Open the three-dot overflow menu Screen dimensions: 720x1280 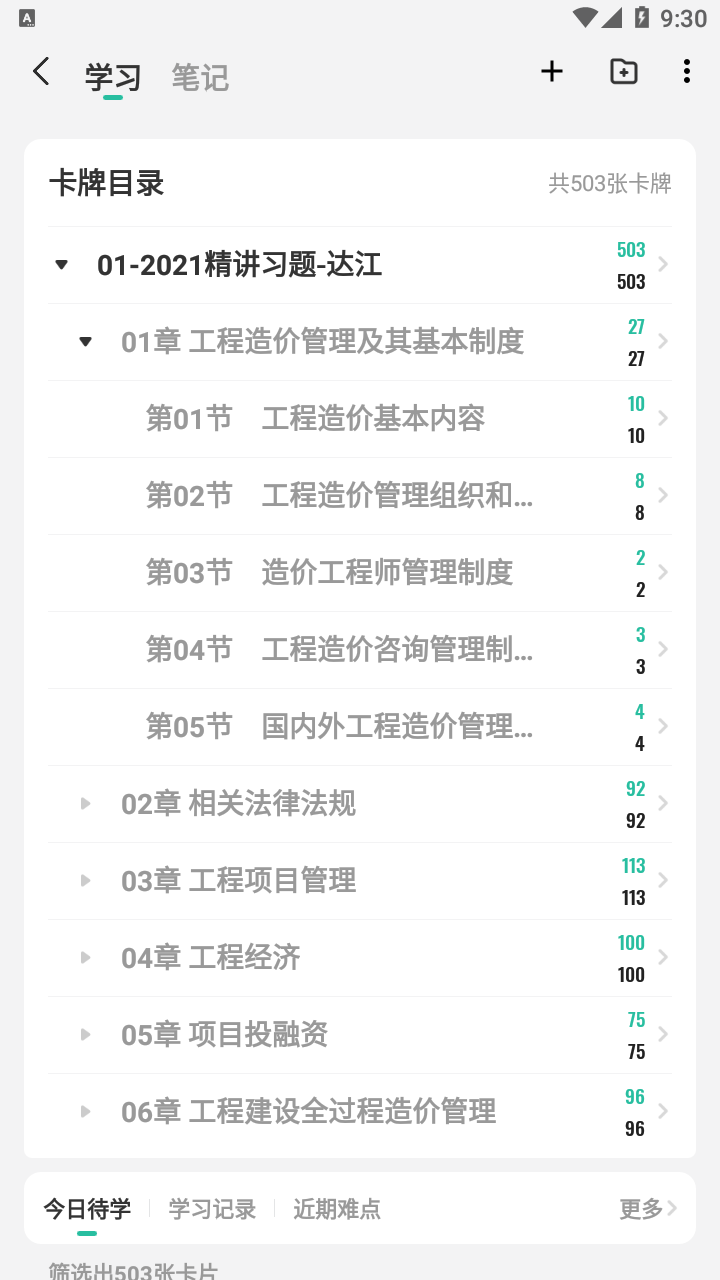686,71
